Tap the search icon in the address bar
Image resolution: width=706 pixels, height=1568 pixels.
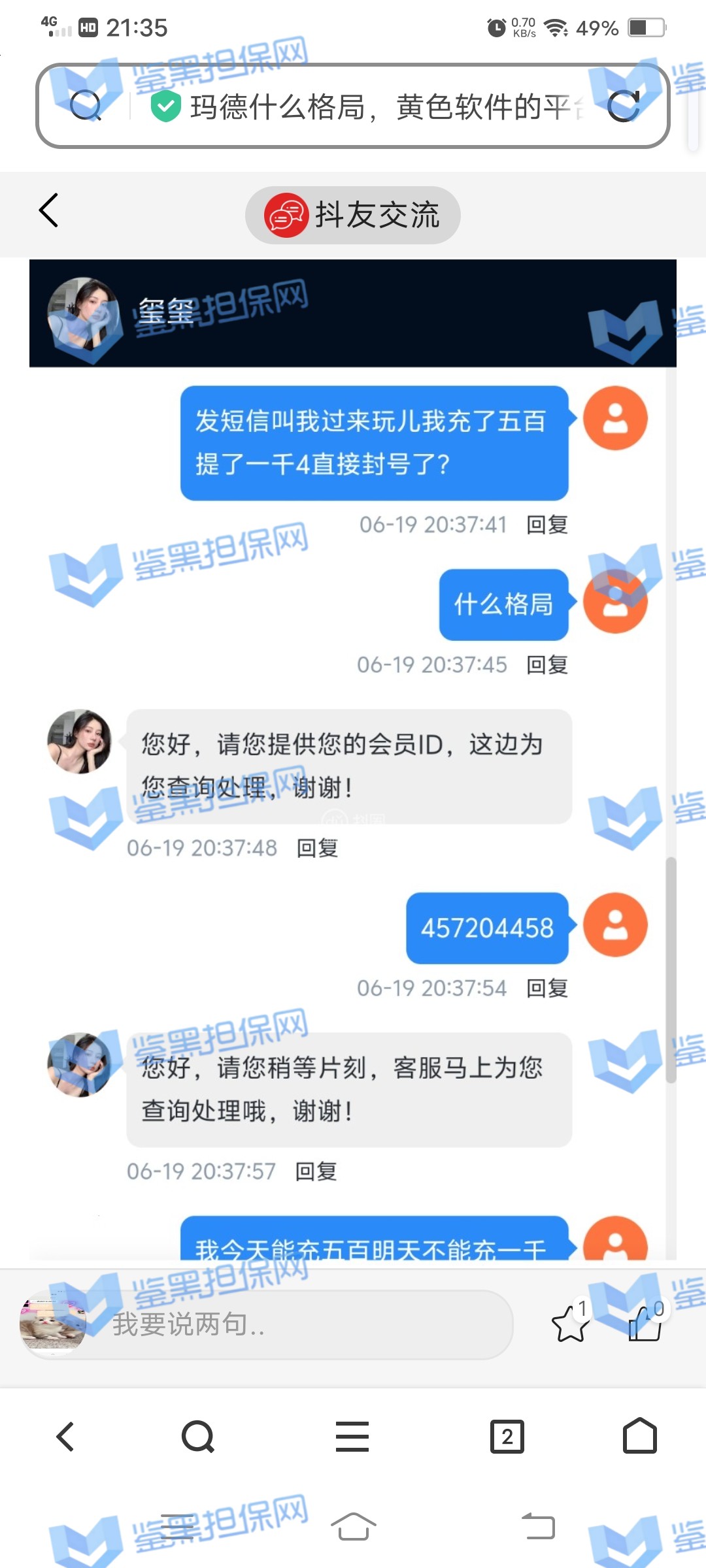pyautogui.click(x=86, y=106)
